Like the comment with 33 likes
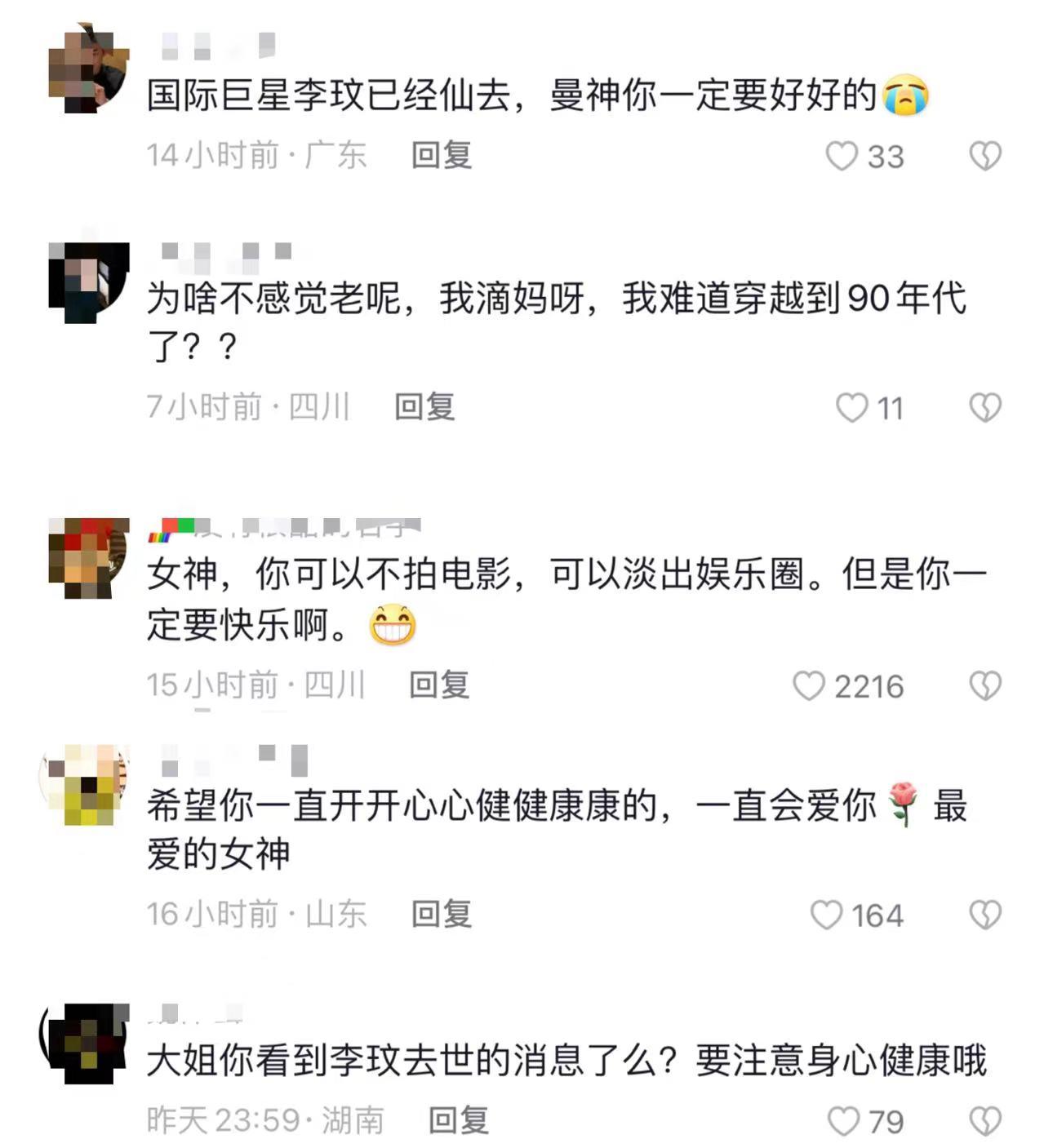 tap(842, 156)
